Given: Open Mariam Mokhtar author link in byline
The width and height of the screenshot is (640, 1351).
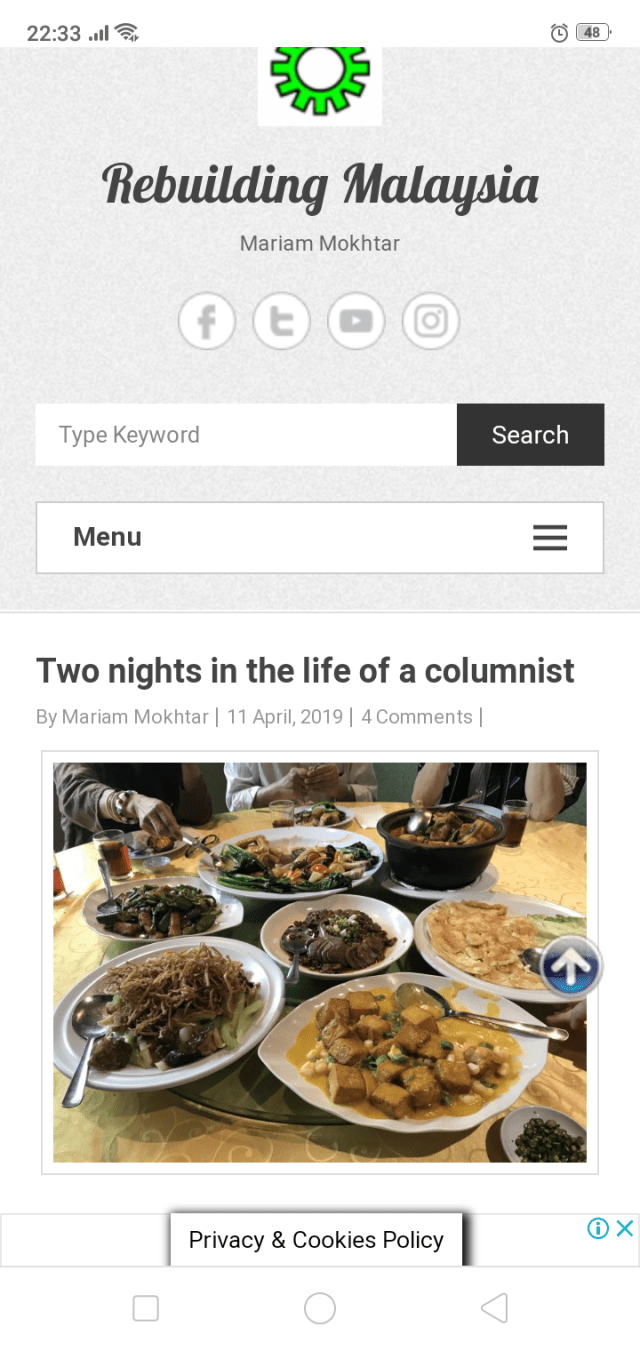Looking at the screenshot, I should tap(135, 717).
